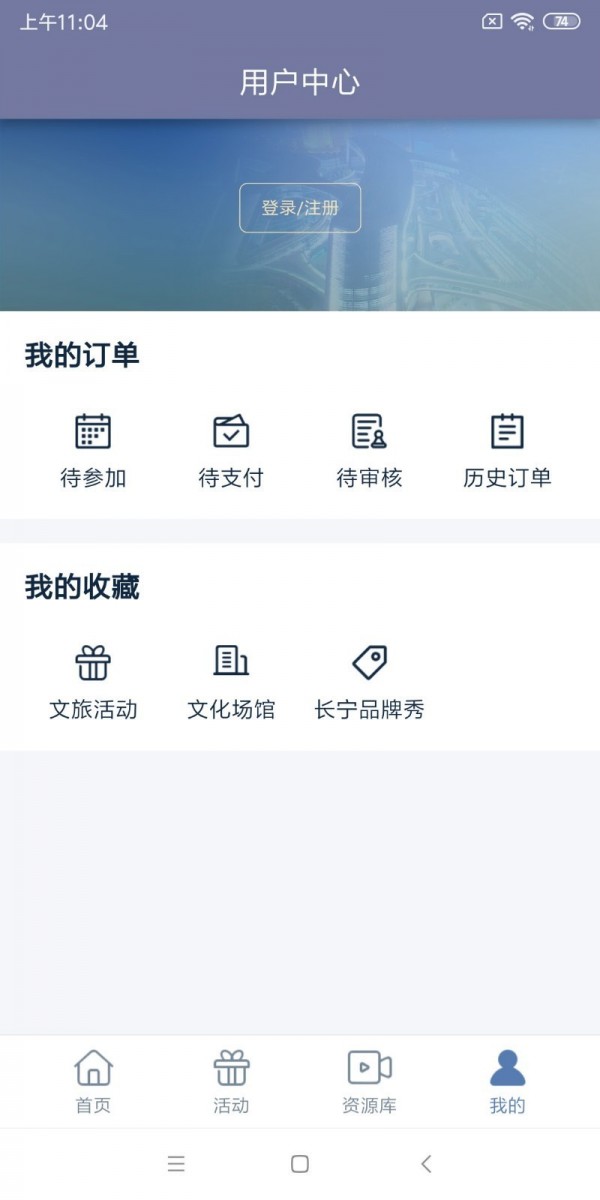Screen dimensions: 600x1200
Task: View 待支付 orders
Action: [x=231, y=450]
